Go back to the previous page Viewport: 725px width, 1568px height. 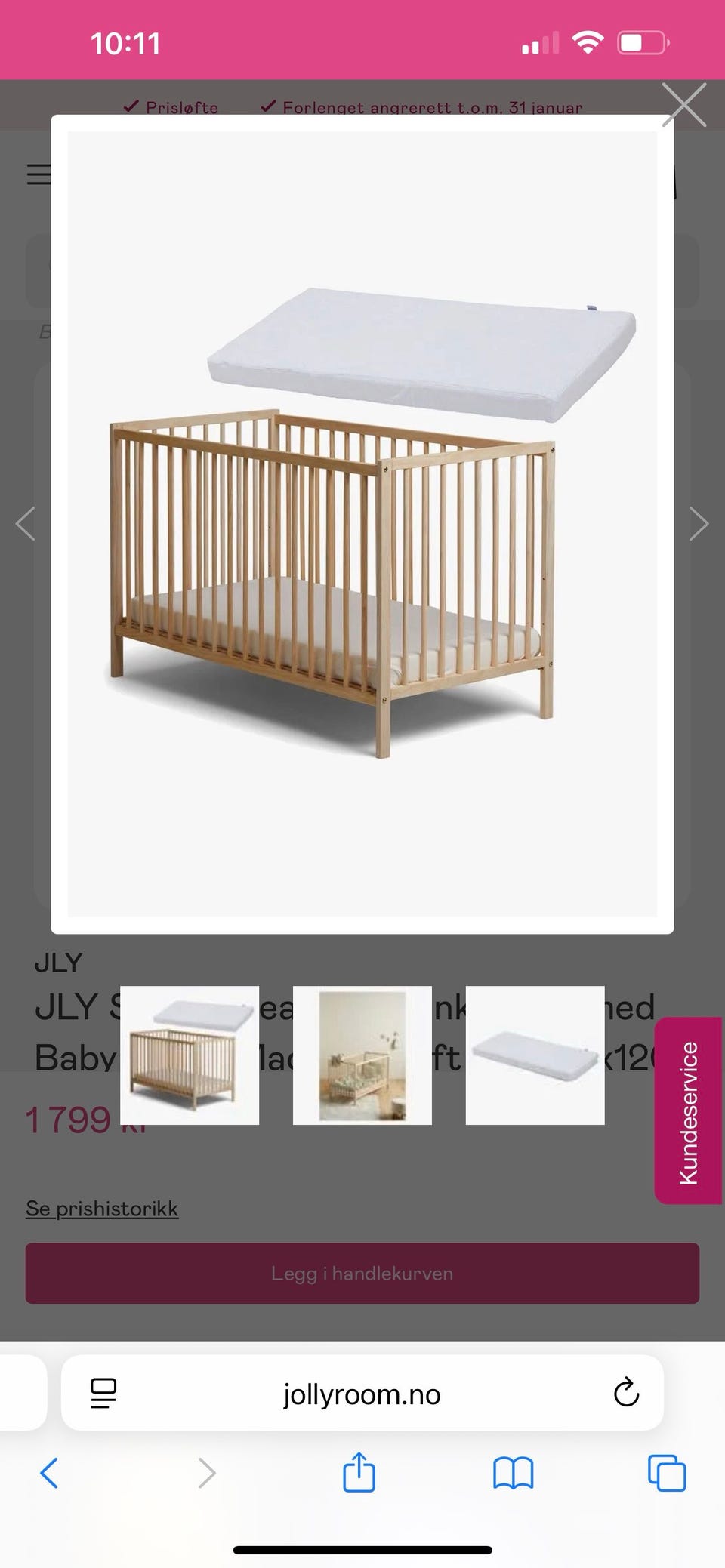tap(49, 1473)
